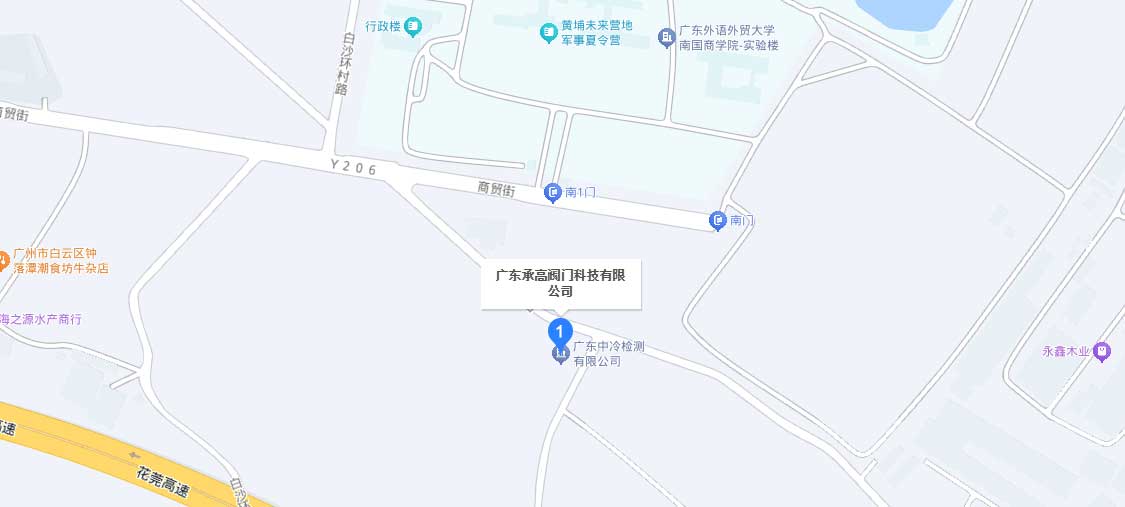Select the 南1门 gate marker
The height and width of the screenshot is (507, 1125).
(552, 192)
